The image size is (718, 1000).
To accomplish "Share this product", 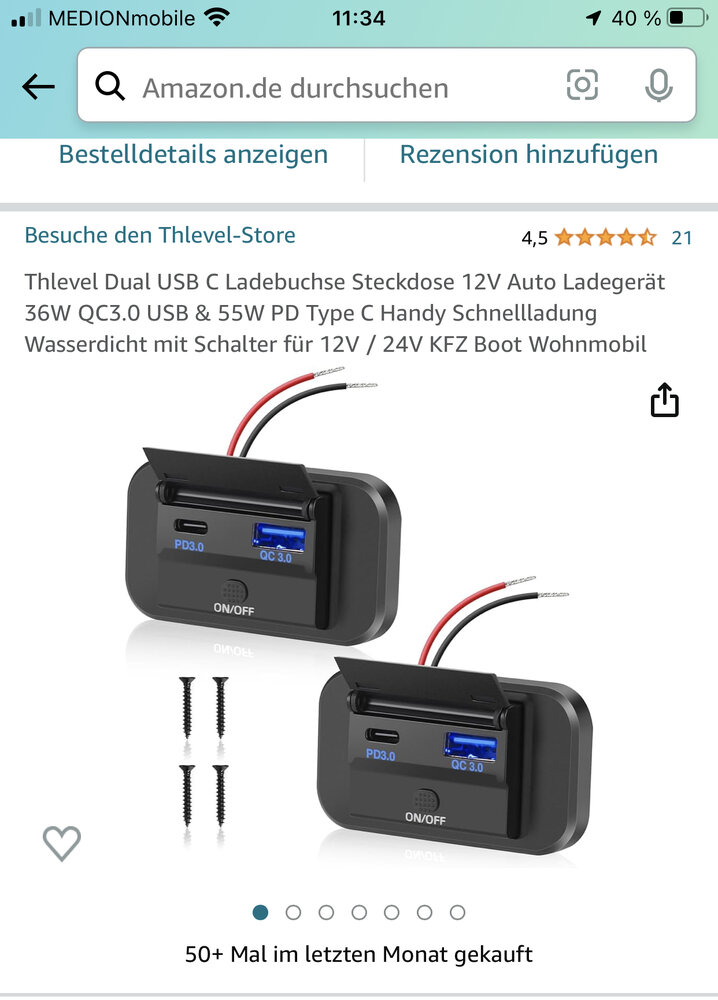I will tap(664, 400).
